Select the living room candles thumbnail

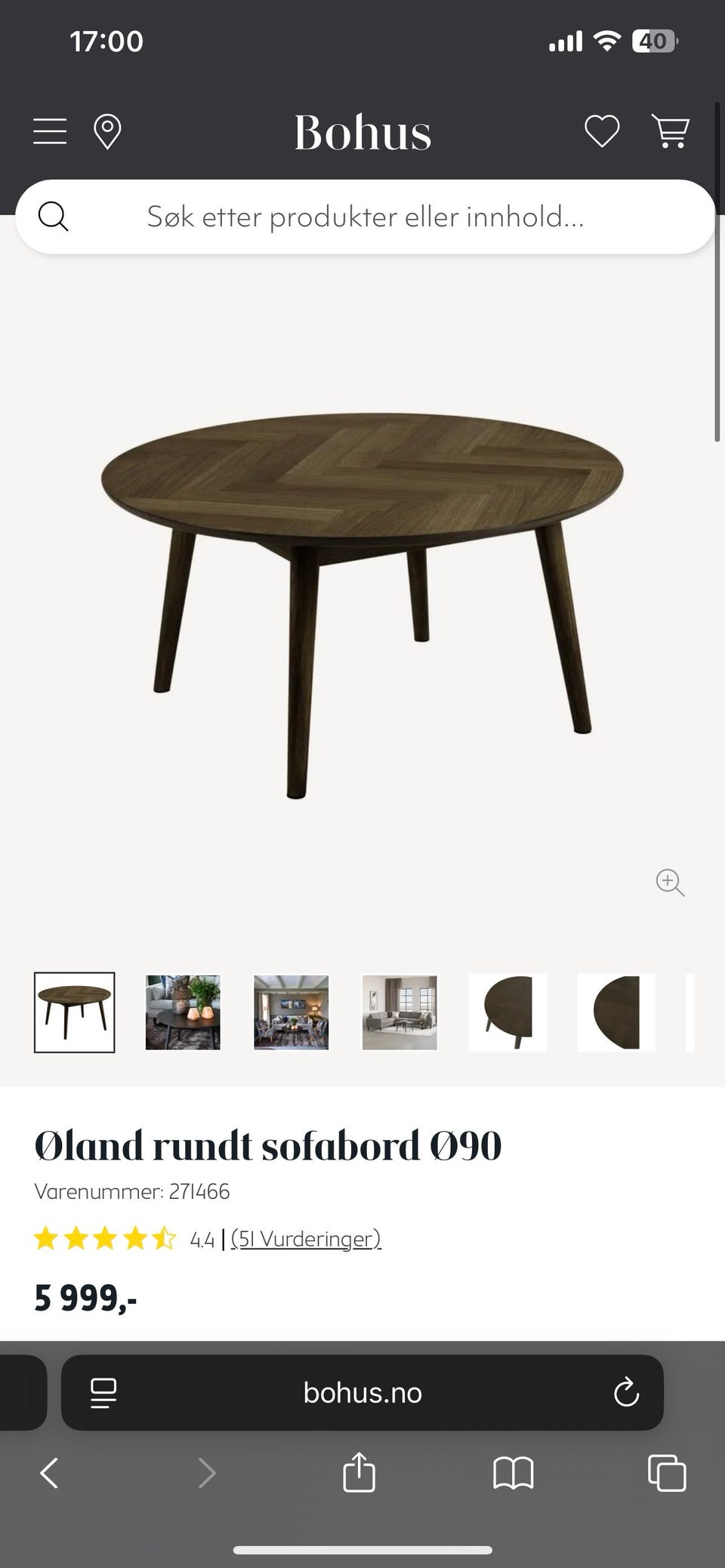(183, 1012)
